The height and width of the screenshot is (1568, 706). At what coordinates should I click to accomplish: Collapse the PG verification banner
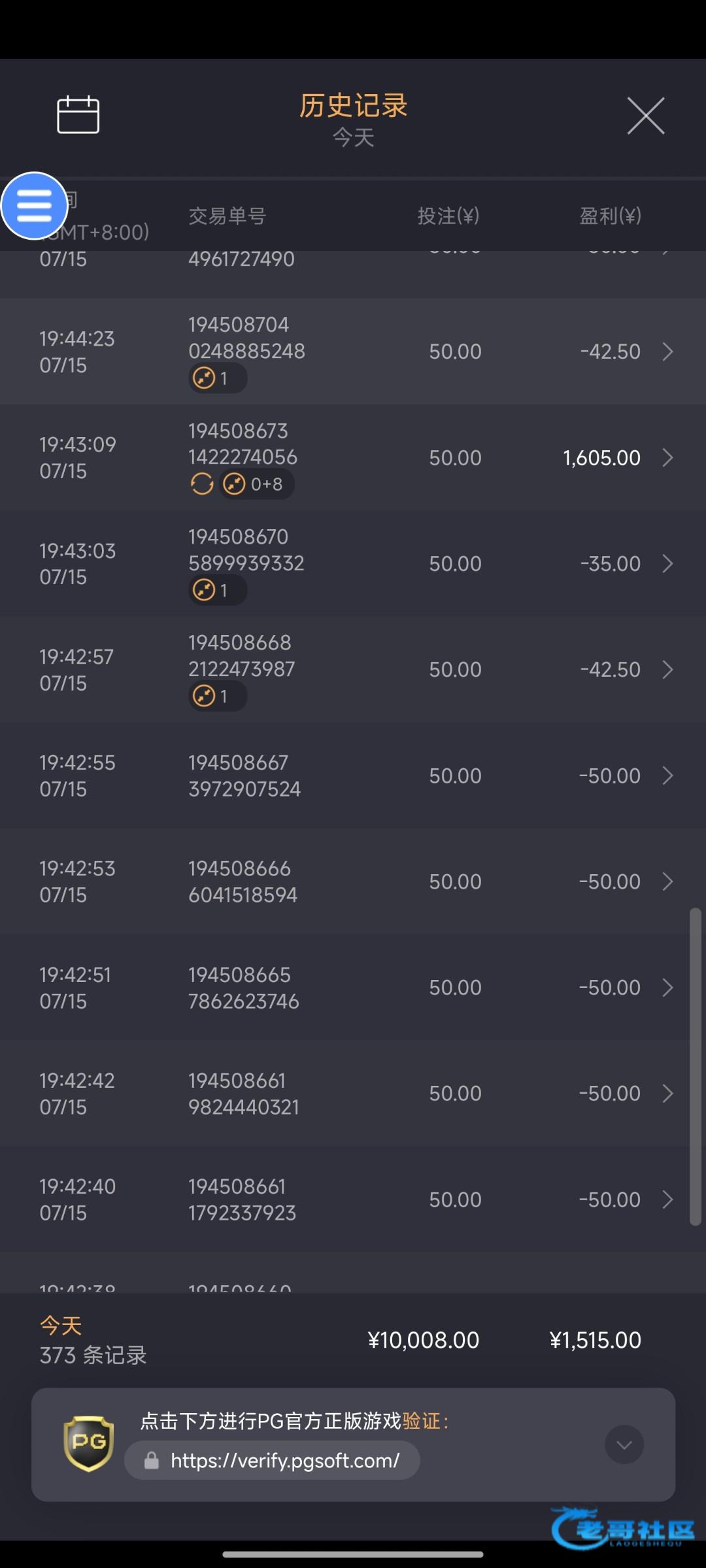pos(624,1445)
